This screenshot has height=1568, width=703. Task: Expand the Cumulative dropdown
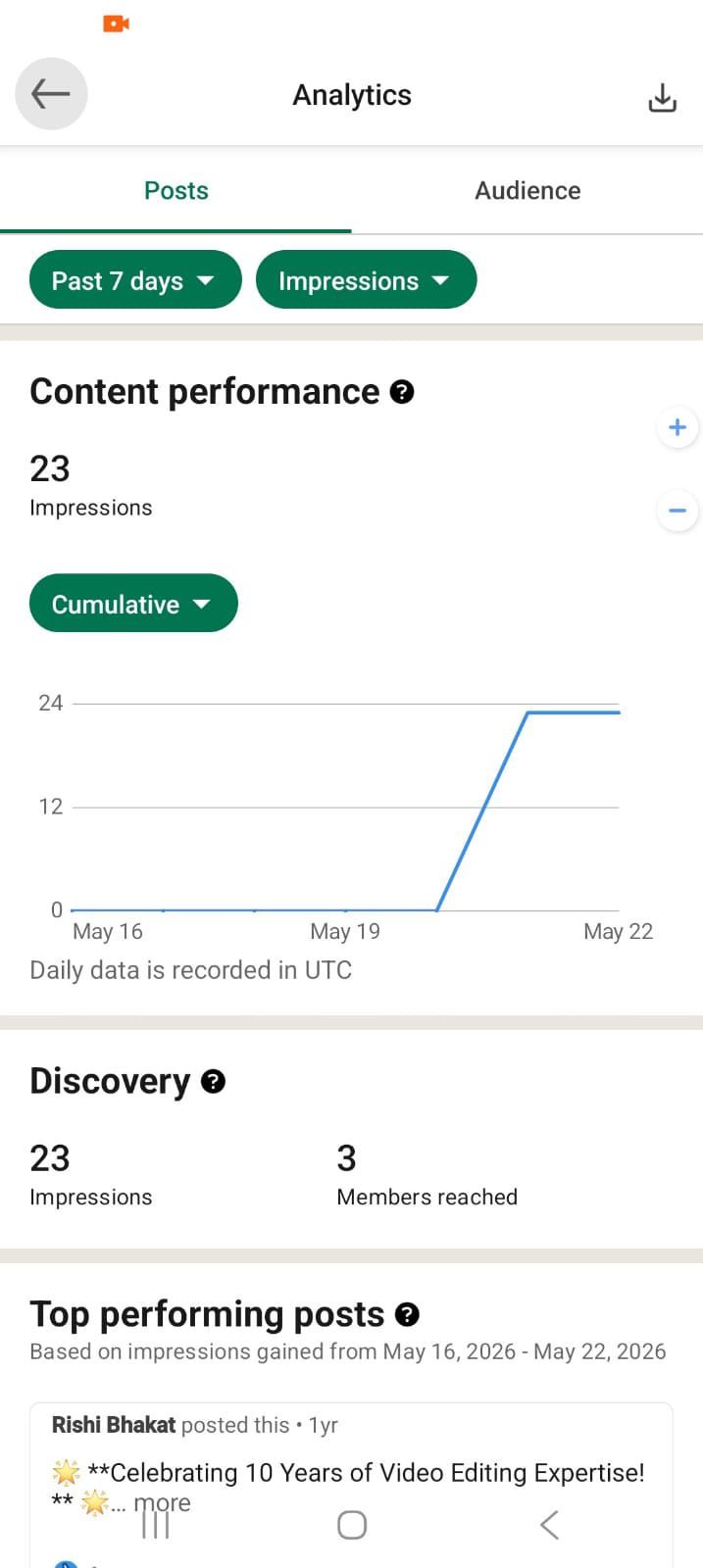tap(133, 604)
